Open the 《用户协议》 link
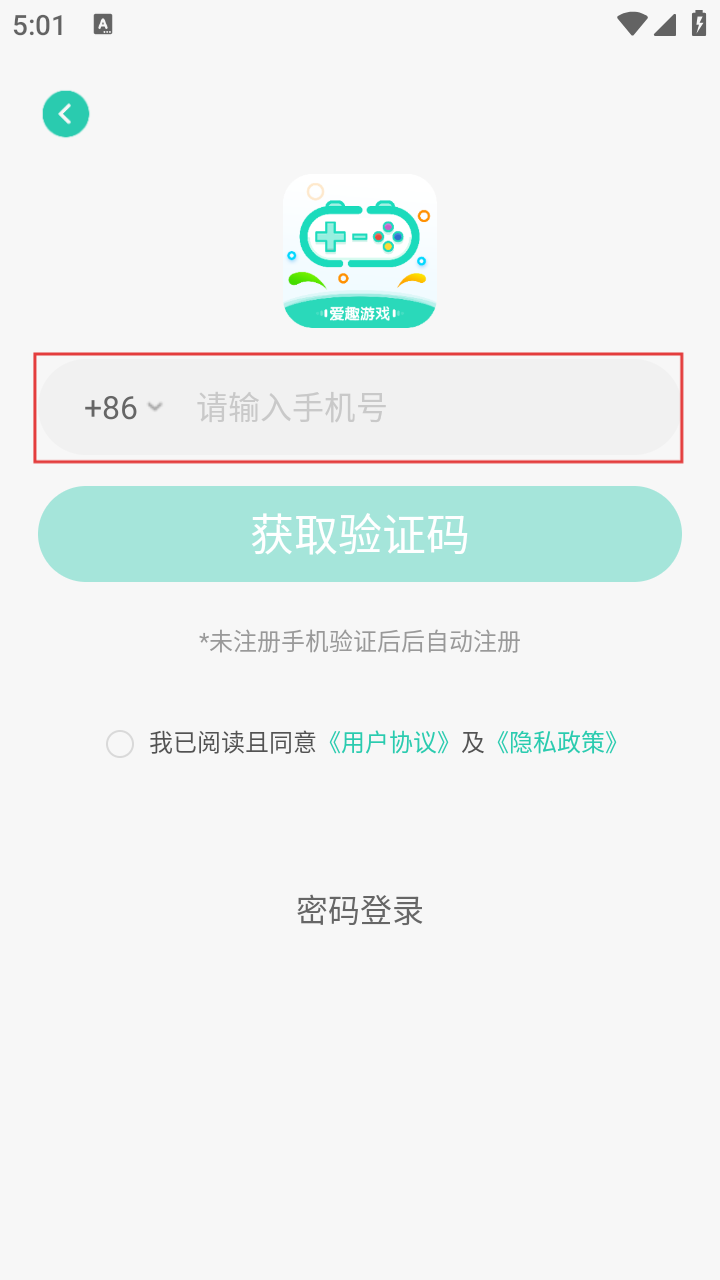Viewport: 720px width, 1280px height. pyautogui.click(x=388, y=743)
